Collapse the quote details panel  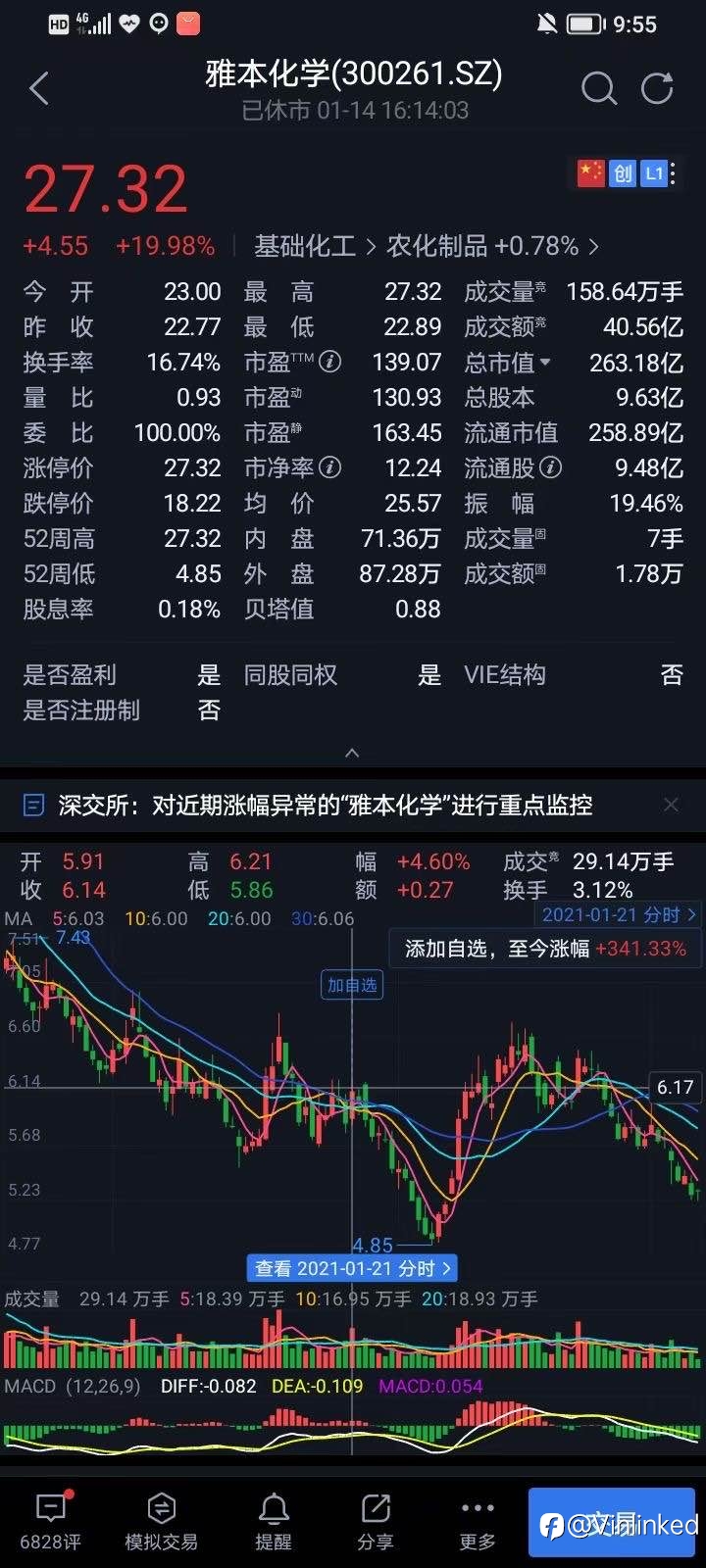(352, 753)
